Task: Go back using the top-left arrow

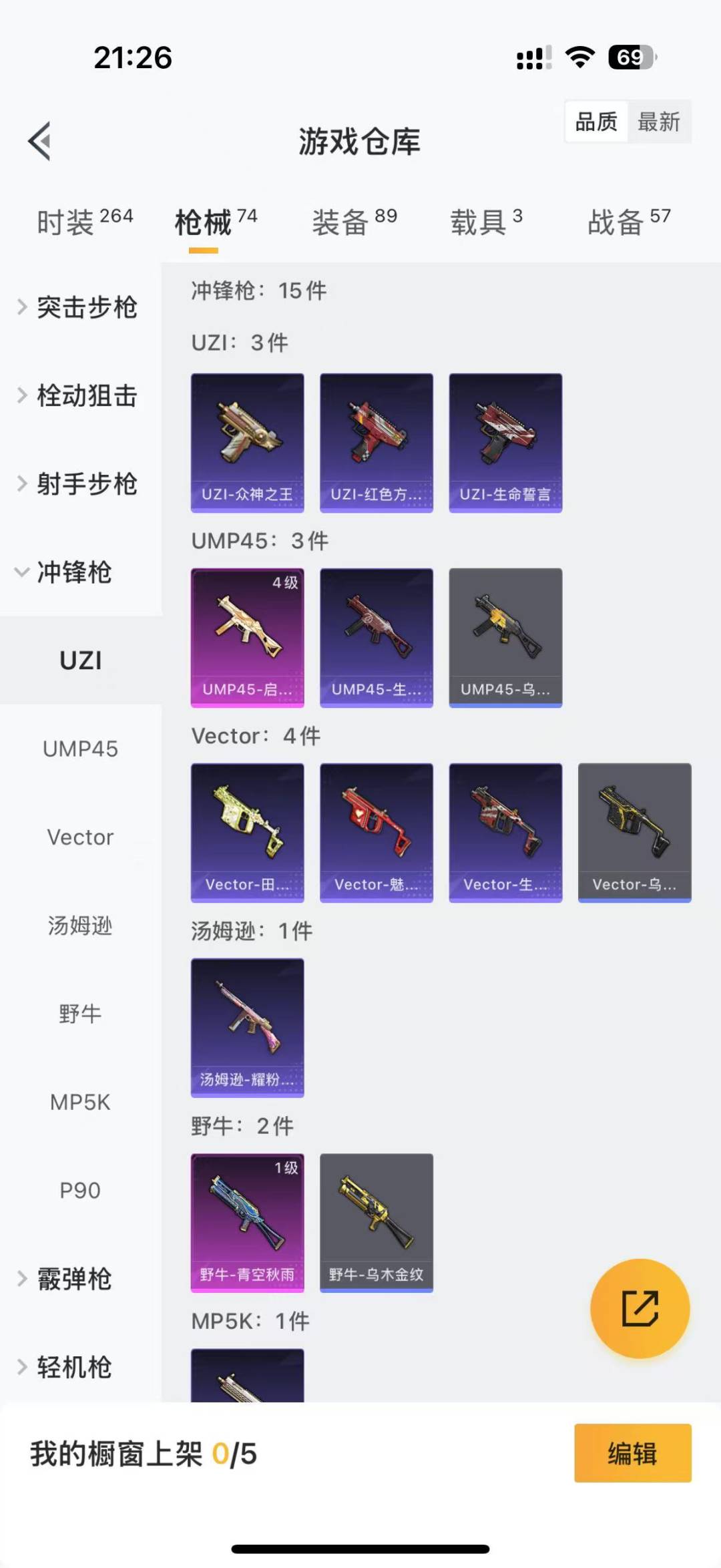Action: pos(40,141)
